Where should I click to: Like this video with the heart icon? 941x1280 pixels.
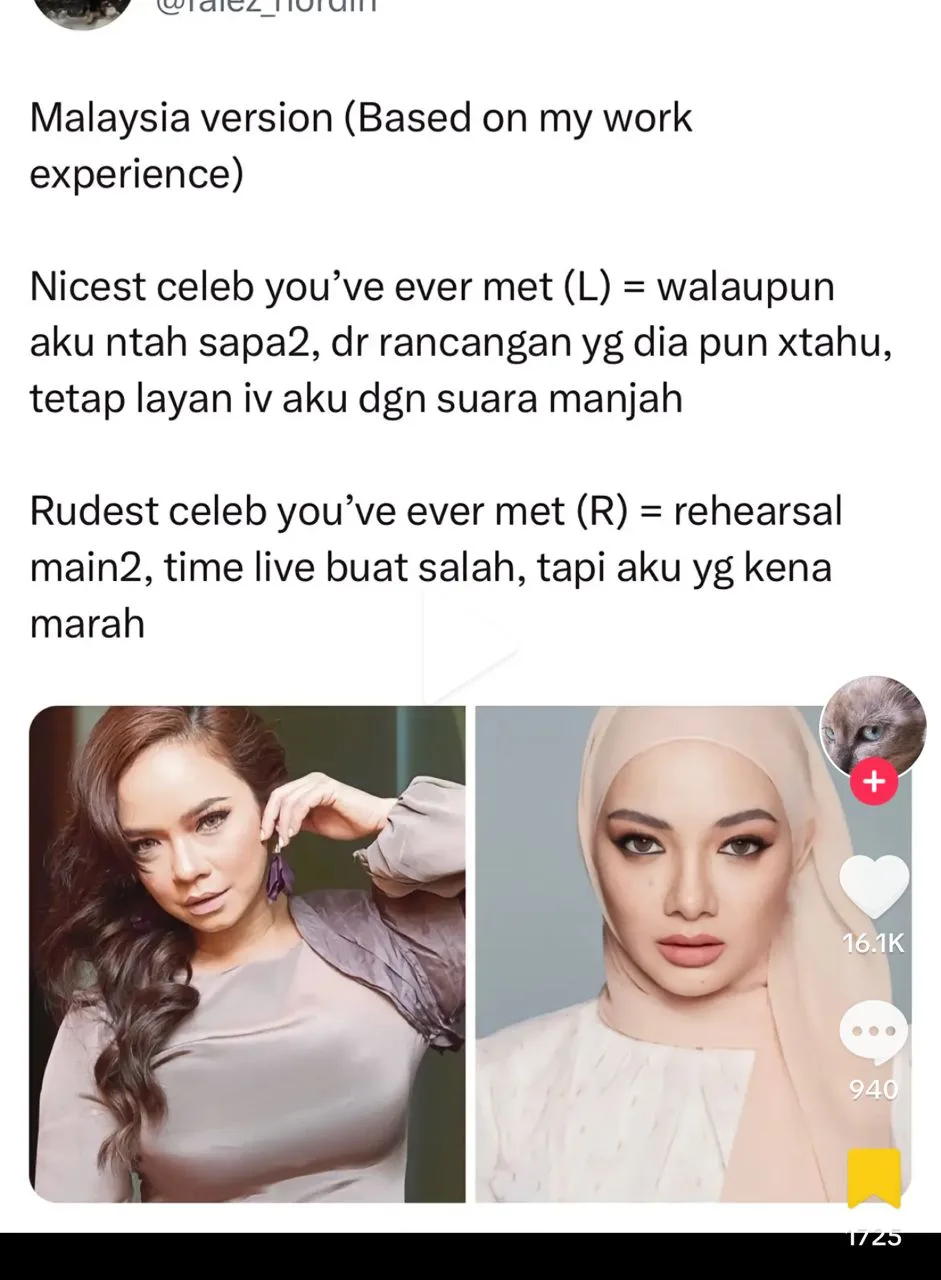coord(873,888)
